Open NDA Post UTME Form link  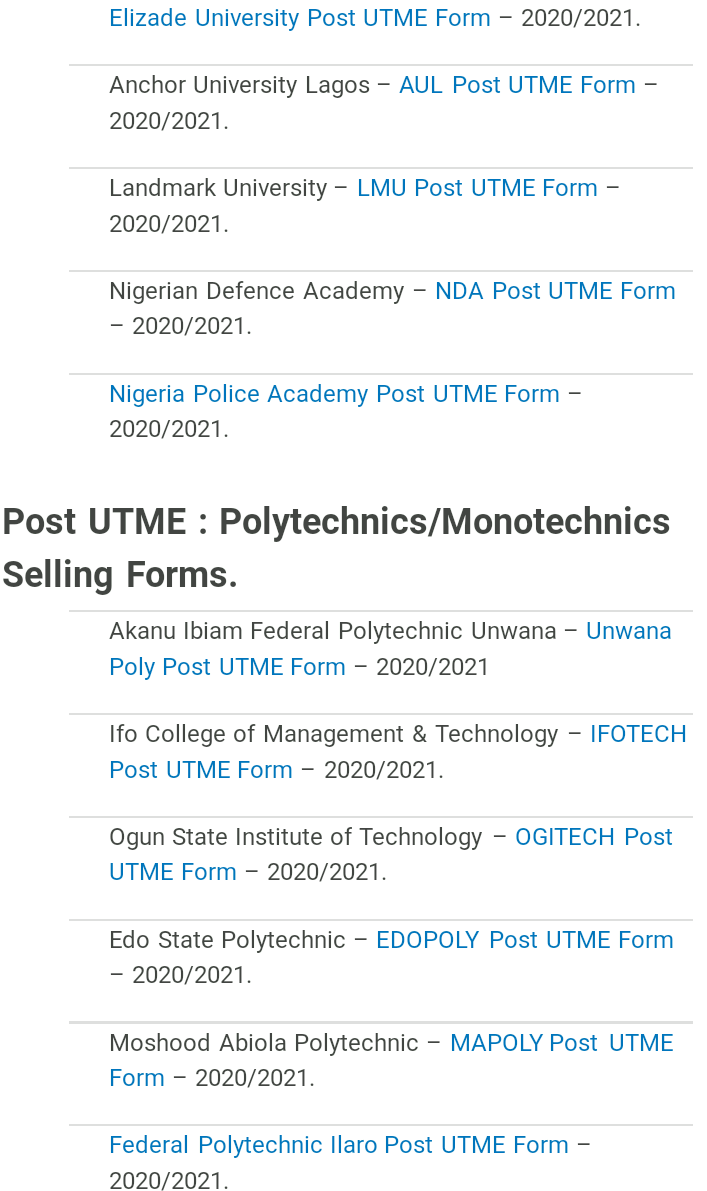(x=555, y=291)
